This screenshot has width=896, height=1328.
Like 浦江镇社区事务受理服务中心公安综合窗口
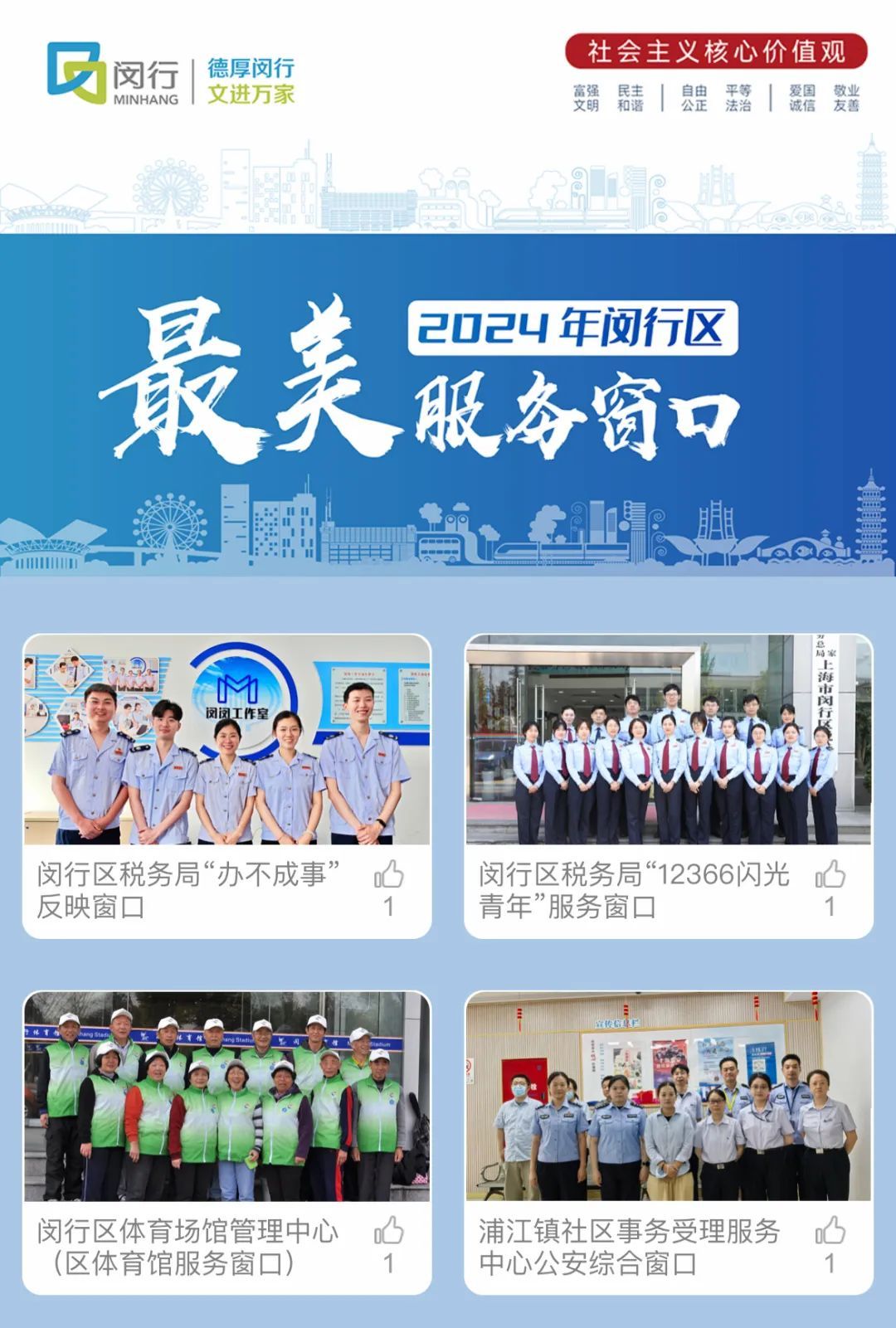[830, 1232]
